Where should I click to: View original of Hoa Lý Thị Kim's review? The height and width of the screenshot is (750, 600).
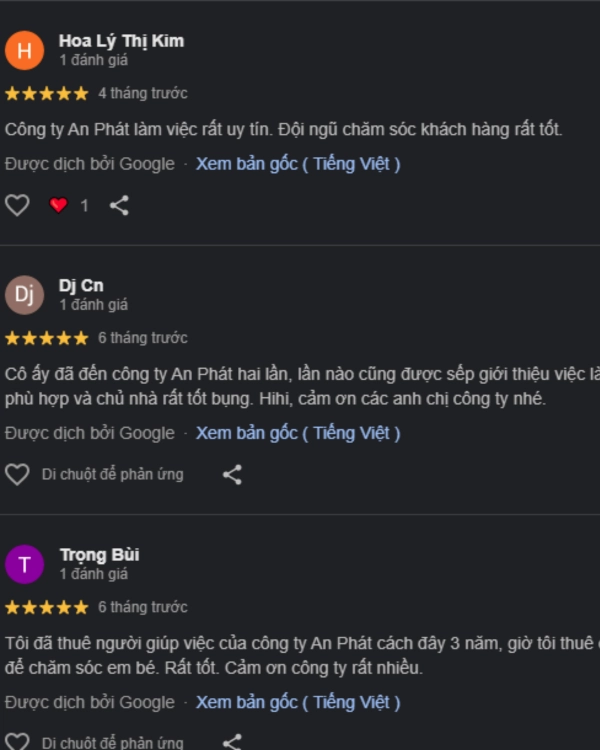point(297,164)
